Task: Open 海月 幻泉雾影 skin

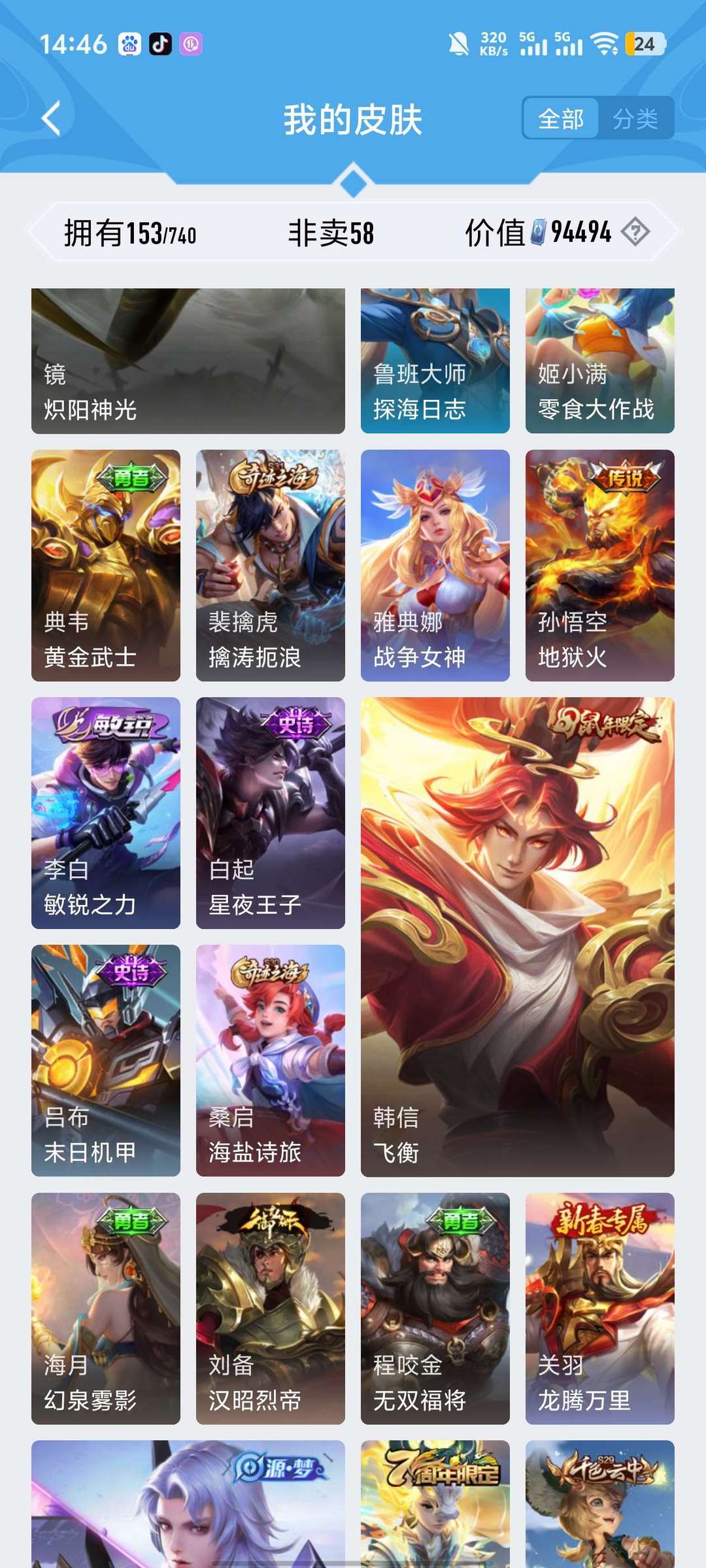Action: pos(105,1308)
